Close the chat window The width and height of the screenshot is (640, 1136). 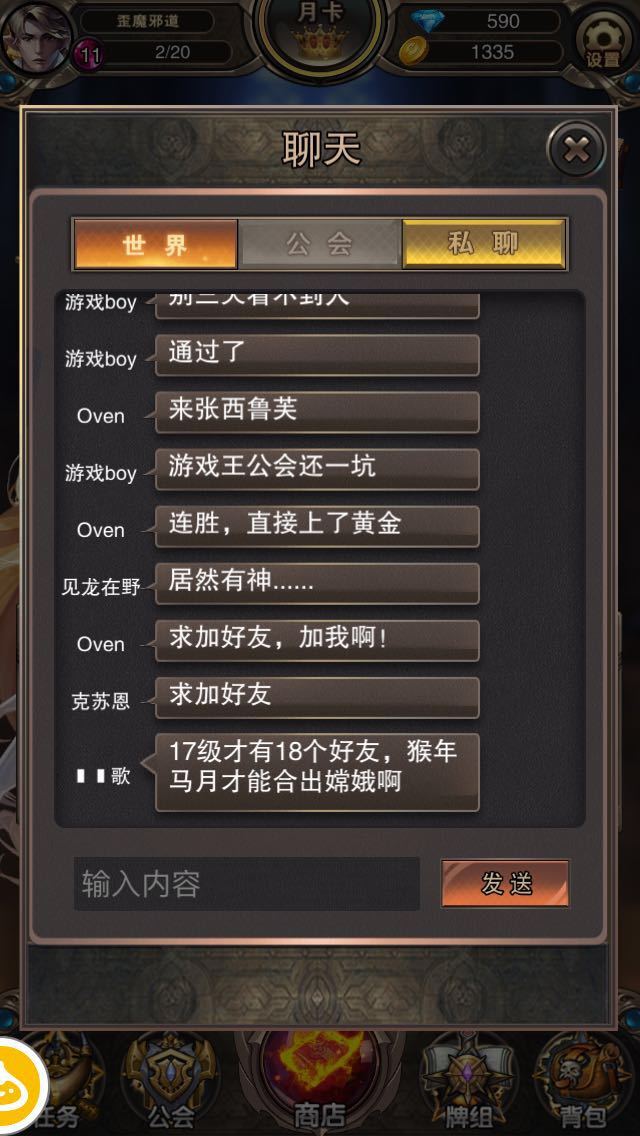575,150
